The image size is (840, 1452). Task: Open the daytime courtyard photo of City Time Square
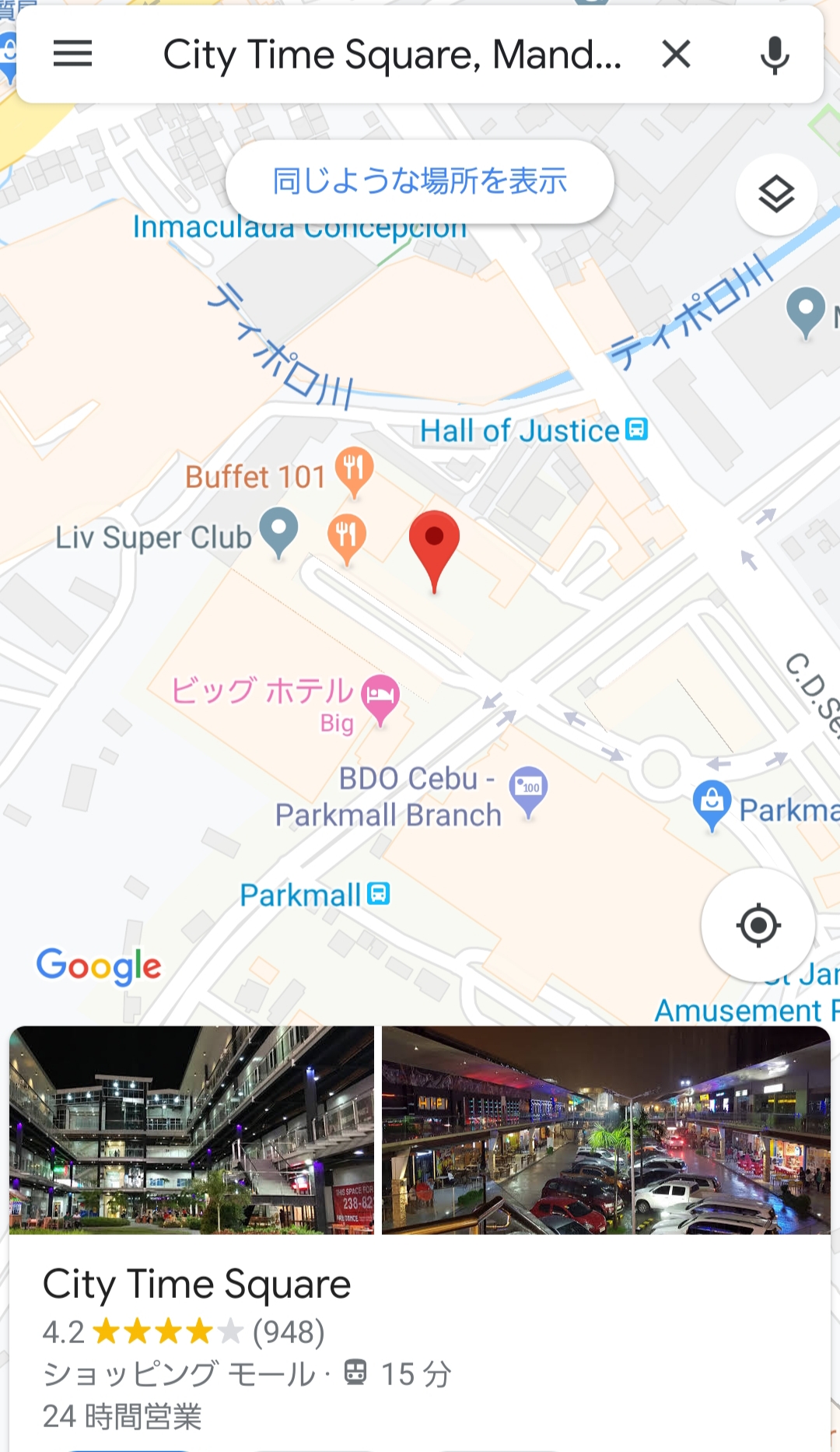click(191, 1130)
